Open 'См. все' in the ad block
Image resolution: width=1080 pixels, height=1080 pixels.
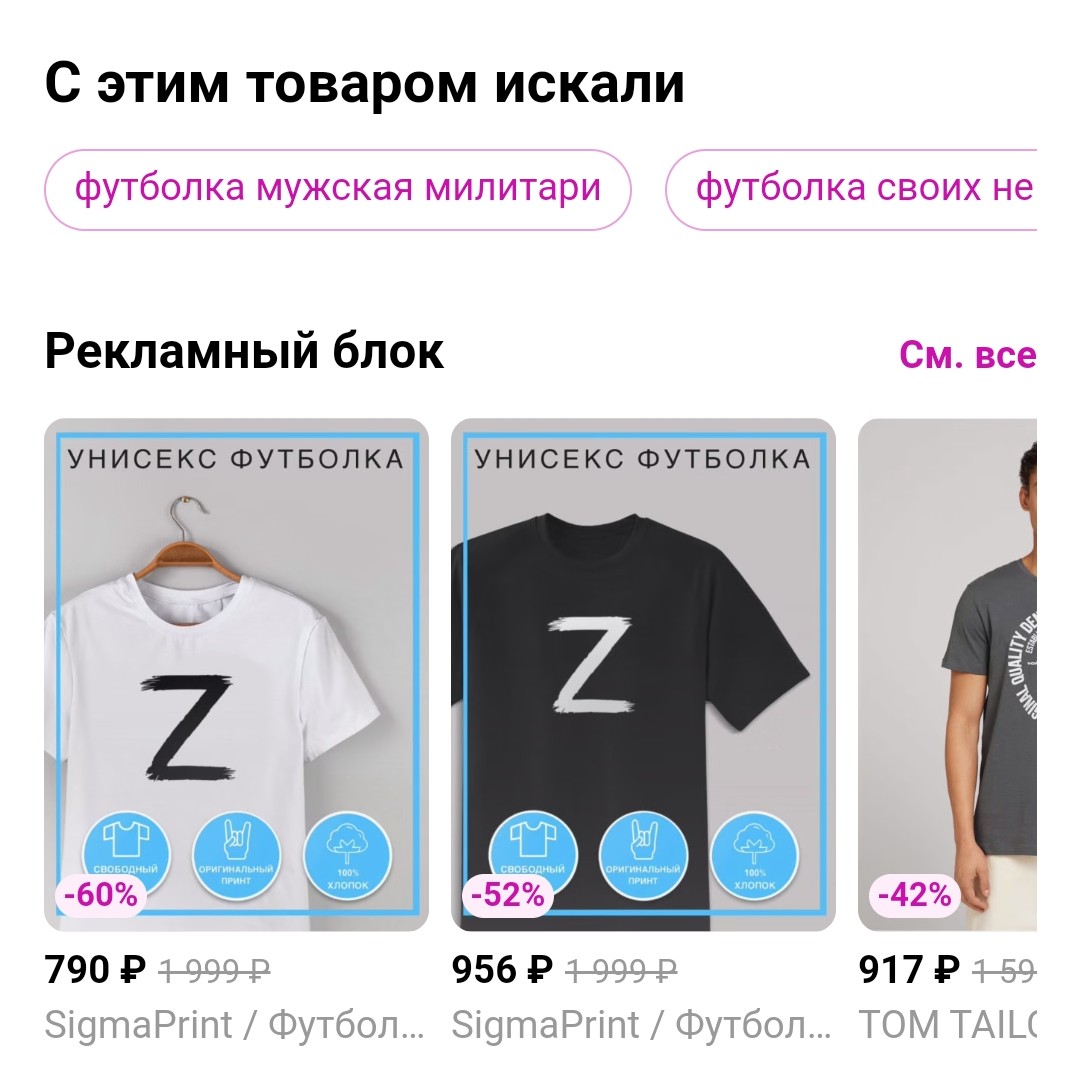pyautogui.click(x=967, y=355)
